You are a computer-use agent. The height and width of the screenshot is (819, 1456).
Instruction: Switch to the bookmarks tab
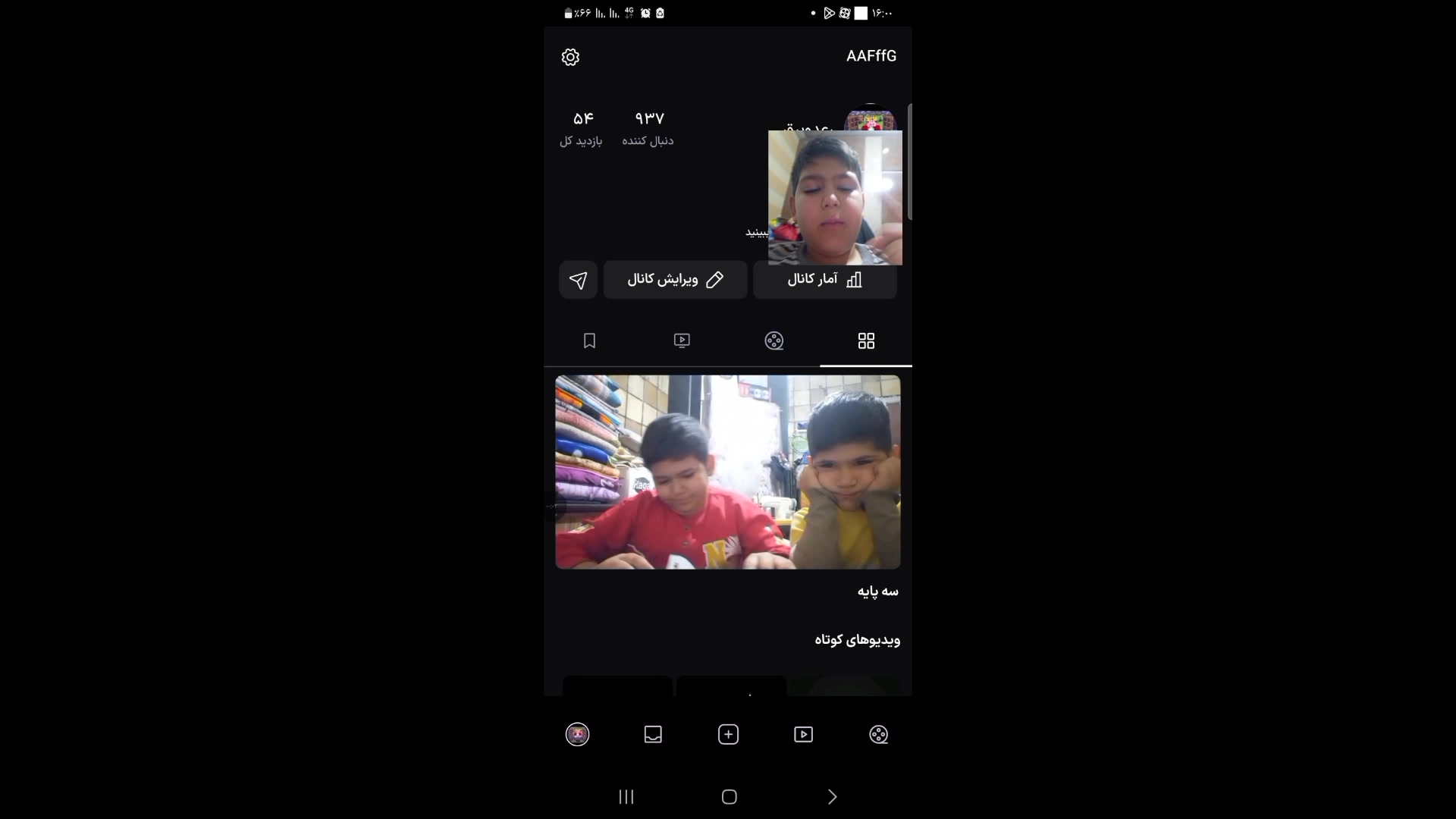click(x=589, y=341)
